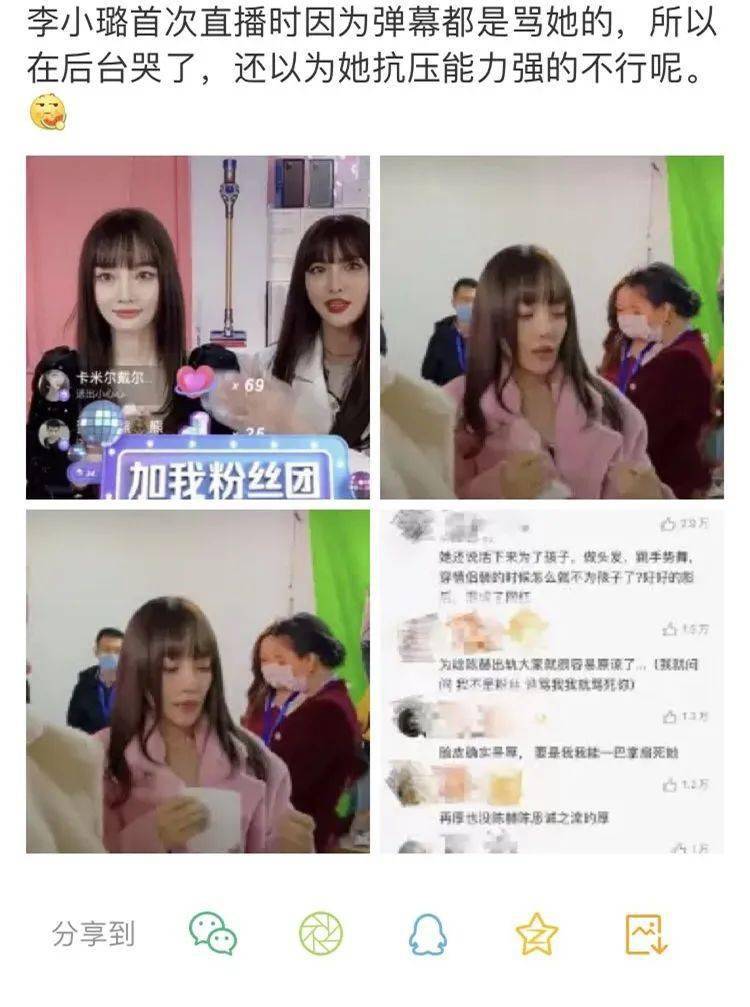Share this post to WeChat
Viewport: 750px width, 1007px height.
[x=213, y=933]
